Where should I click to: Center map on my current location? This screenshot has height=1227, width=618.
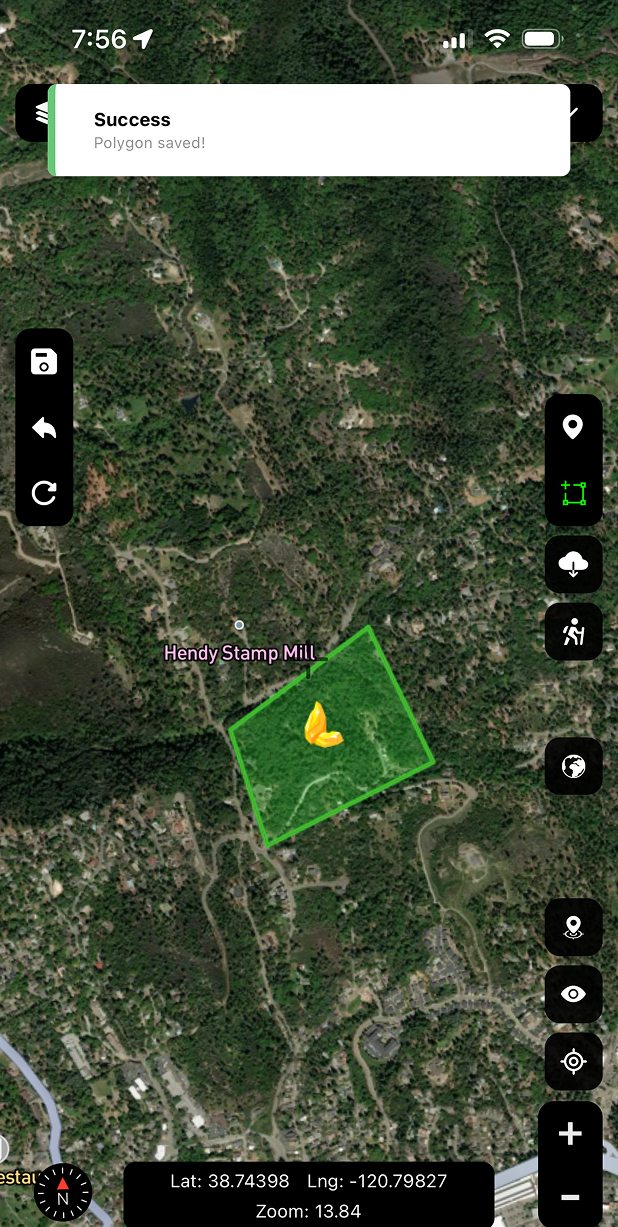pyautogui.click(x=573, y=1061)
